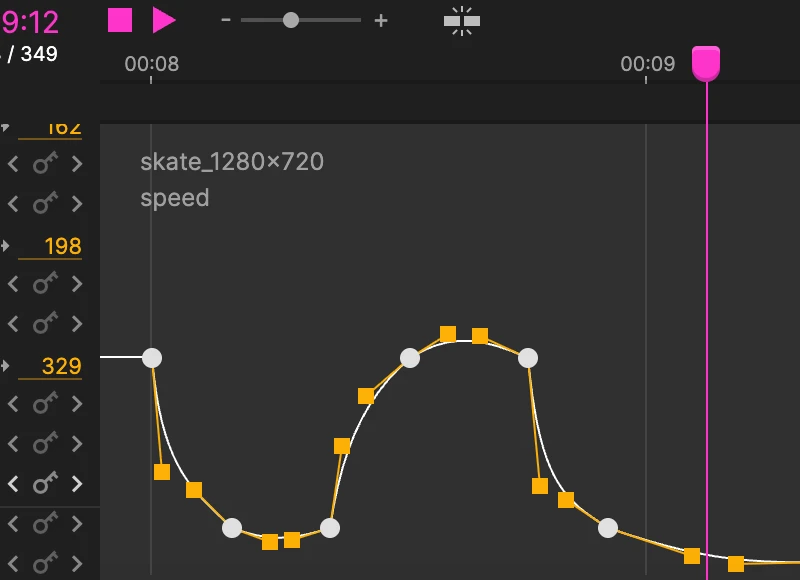
Task: Zoom out the timeline with minus
Action: pyautogui.click(x=226, y=20)
